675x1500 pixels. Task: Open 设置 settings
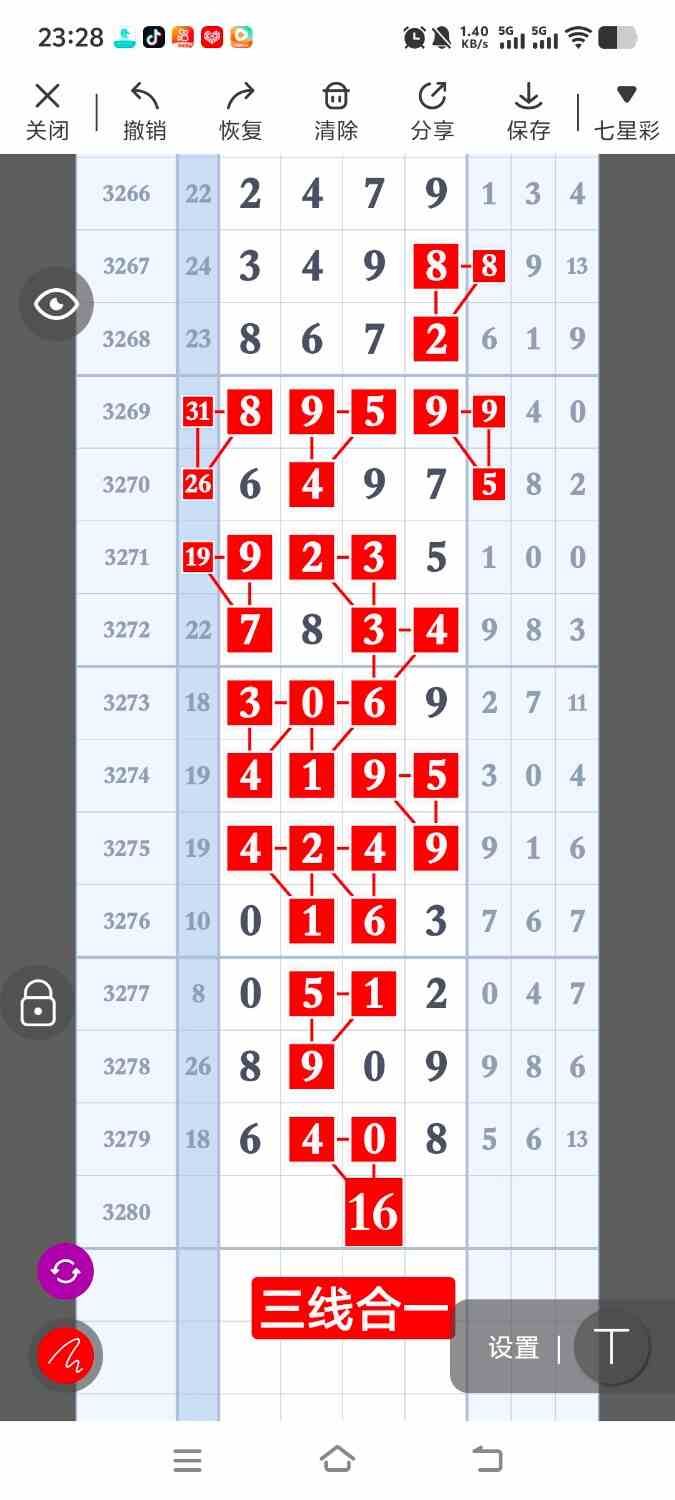514,1347
